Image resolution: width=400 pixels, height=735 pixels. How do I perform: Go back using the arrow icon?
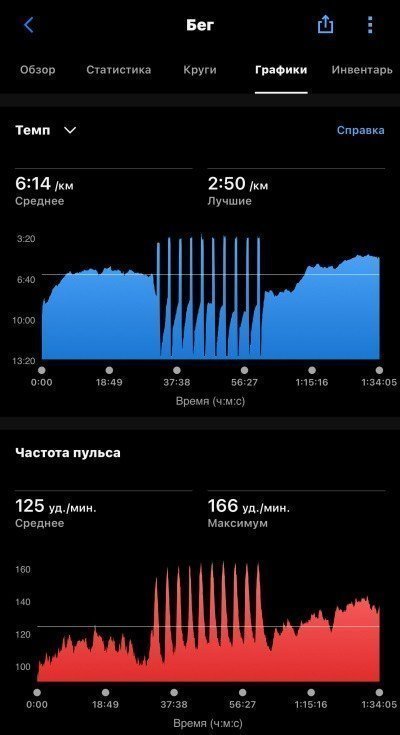tap(29, 25)
